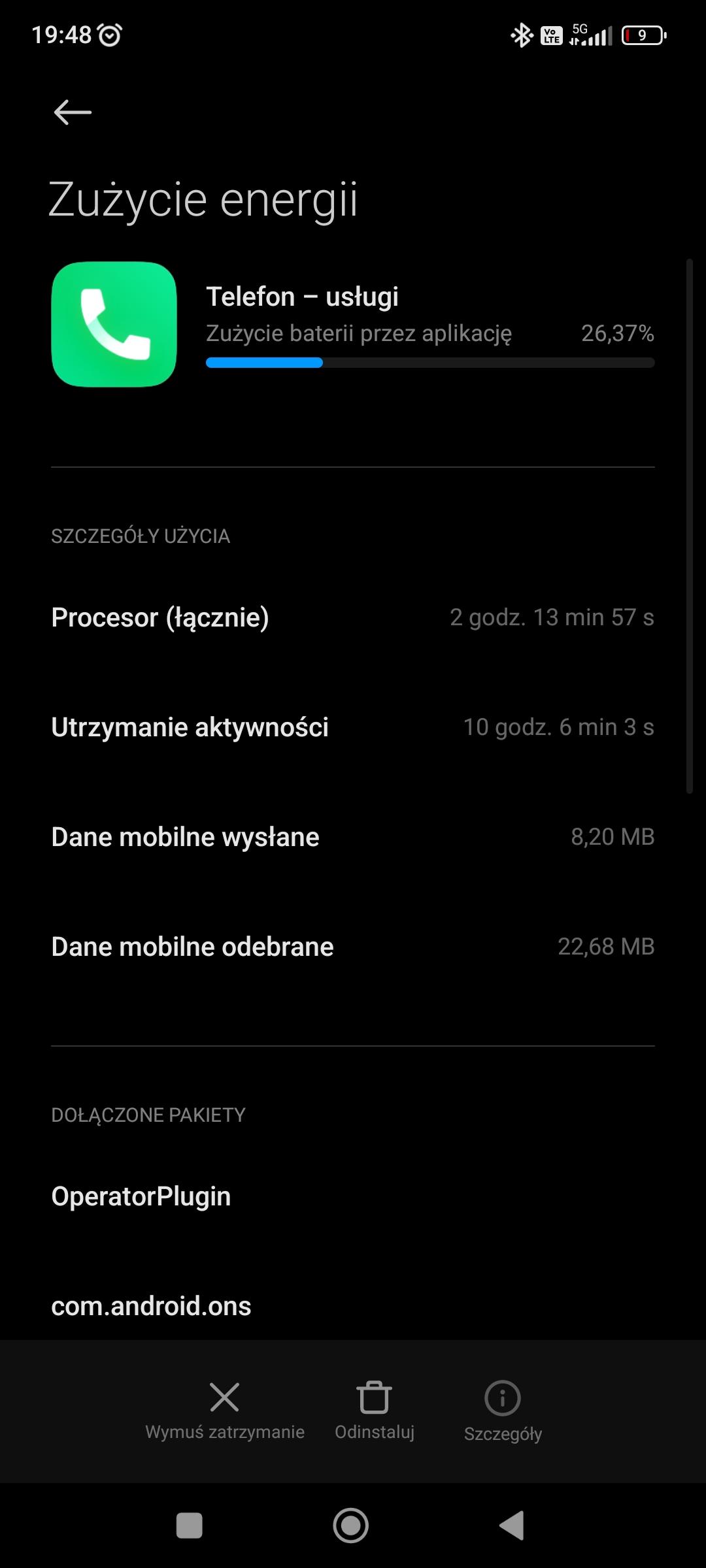Open Szczegóły app details
The image size is (706, 1568).
[x=503, y=1411]
